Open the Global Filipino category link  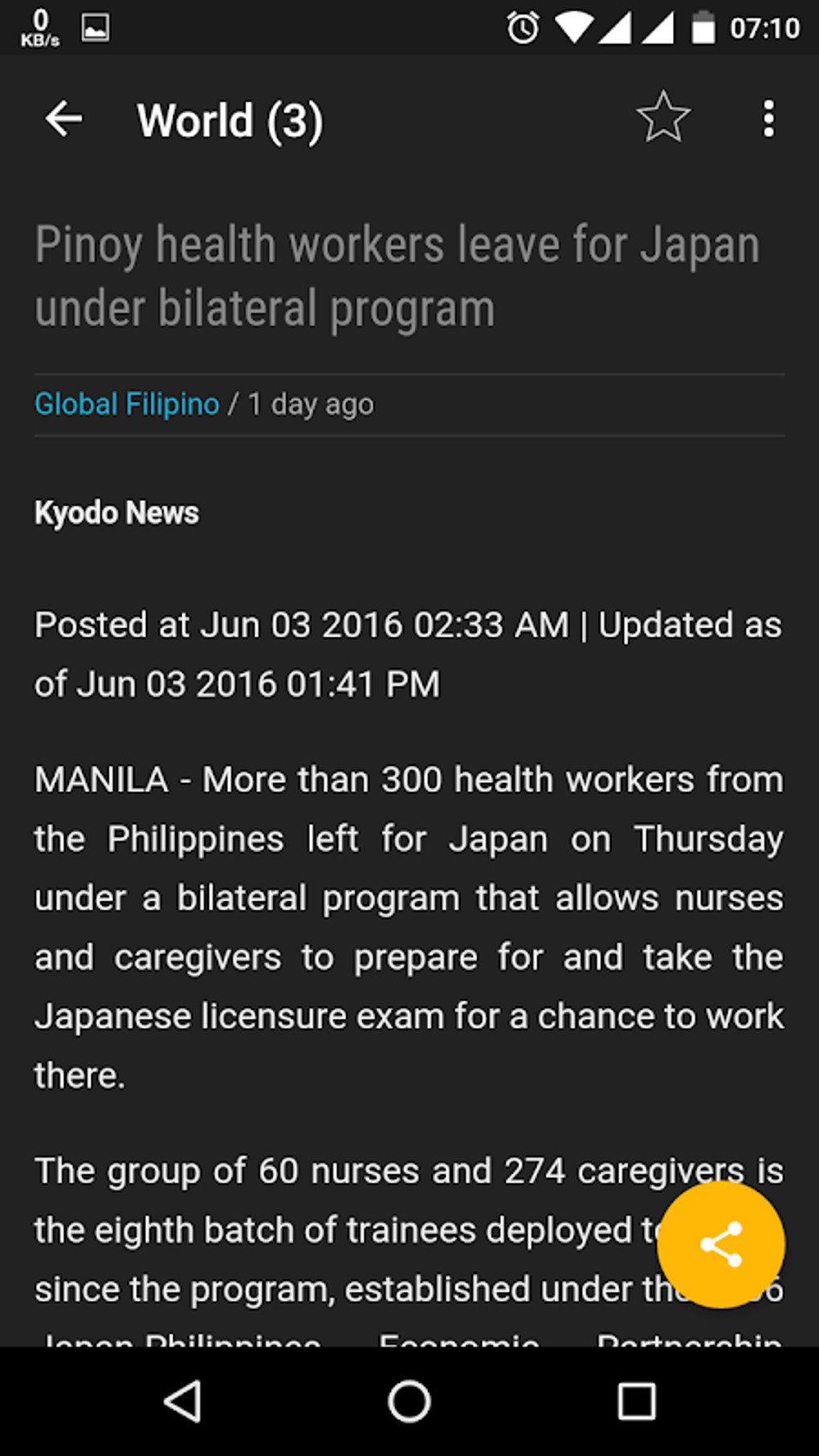coord(127,404)
